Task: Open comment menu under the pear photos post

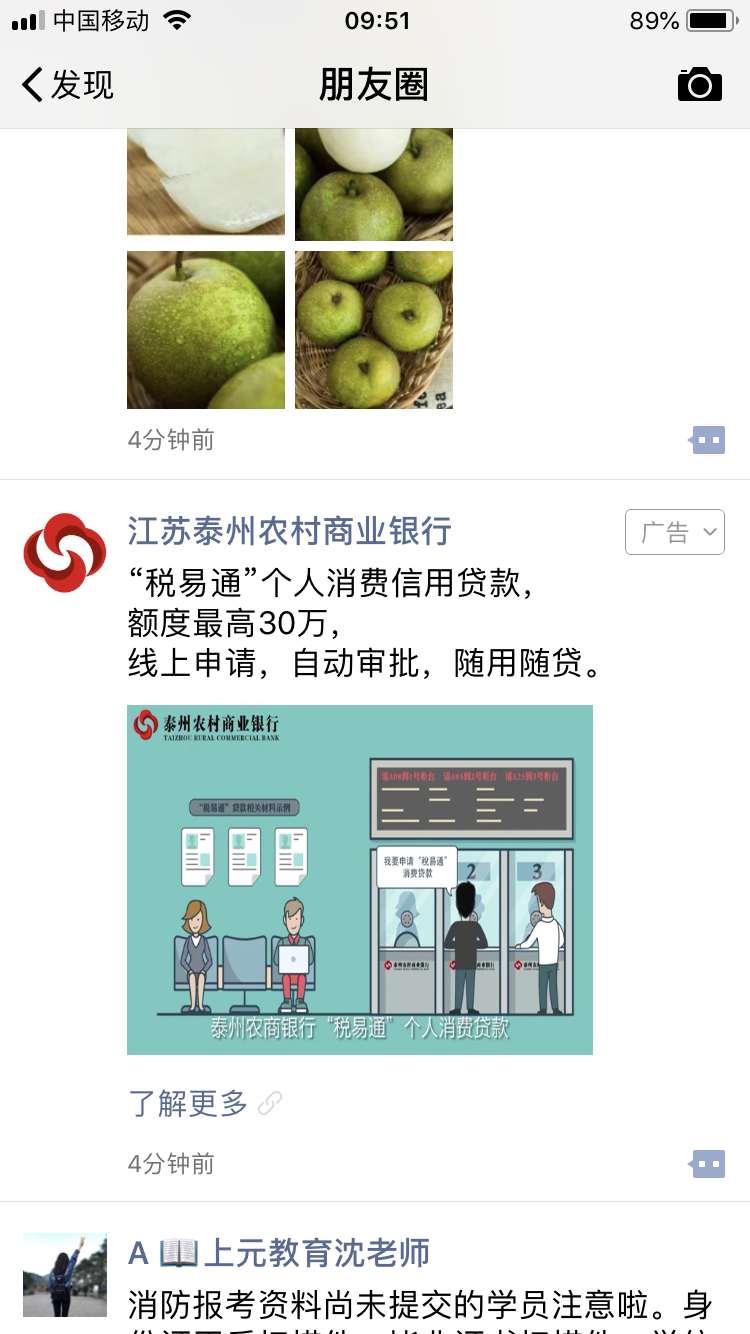Action: [x=708, y=440]
